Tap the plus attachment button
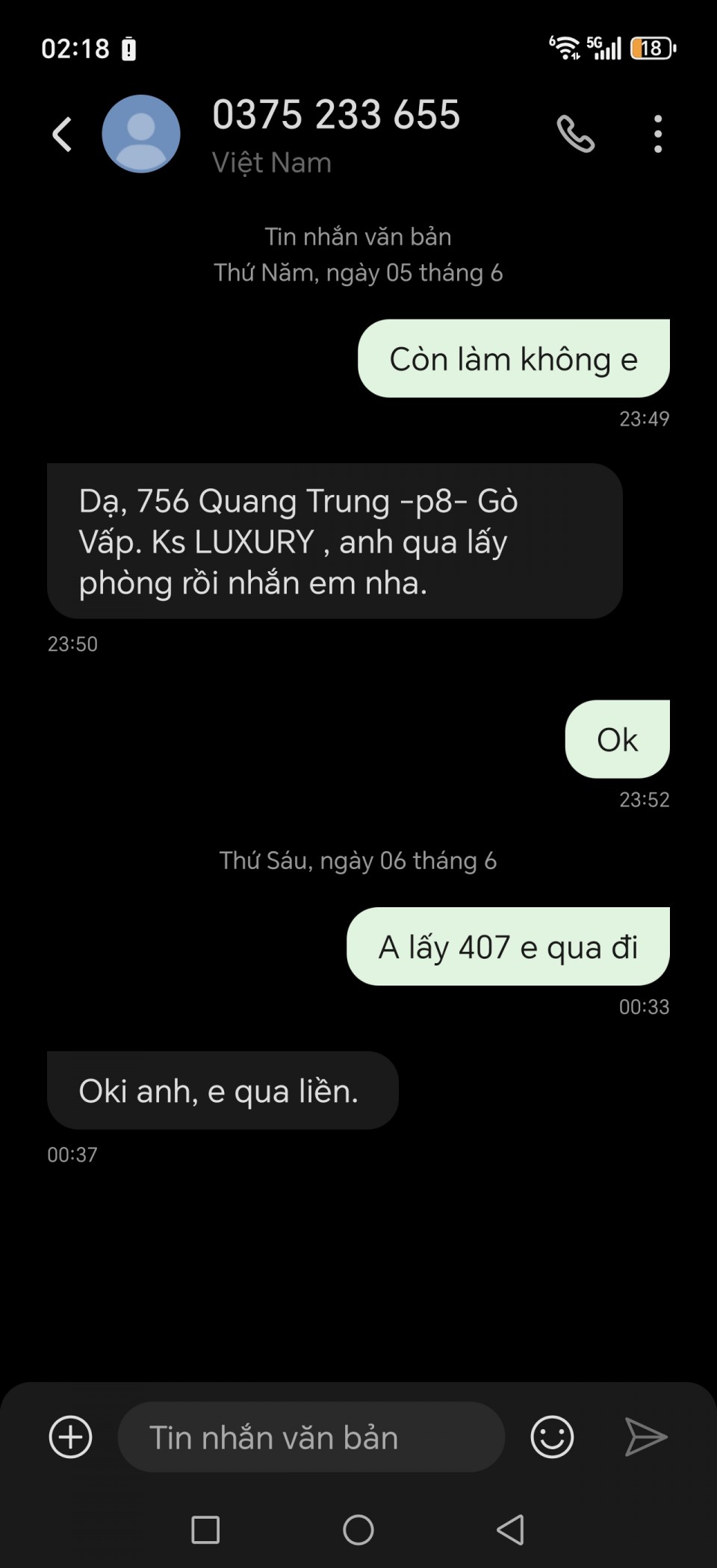Viewport: 717px width, 1568px height. (x=71, y=1437)
